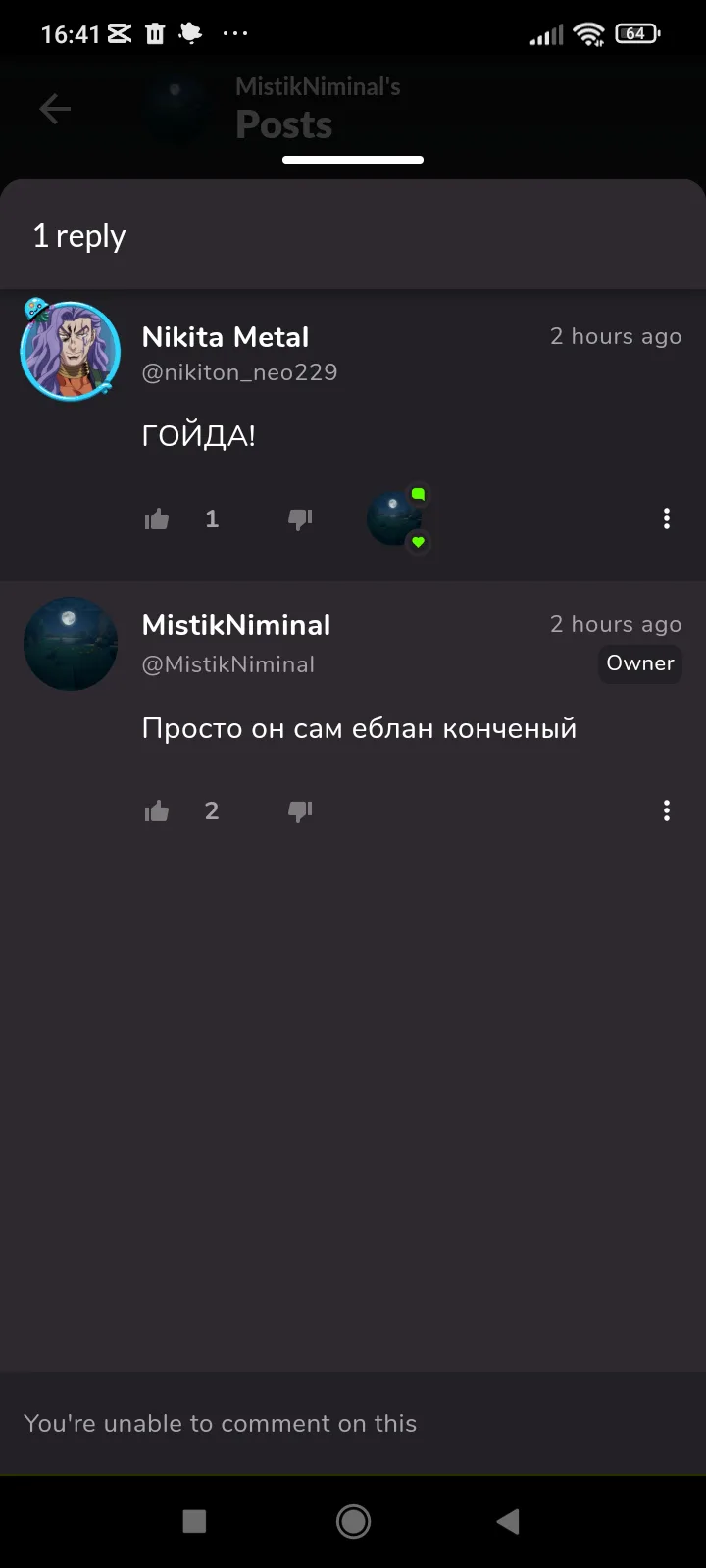Open options menu for Nikita Metal's comment
Image resolution: width=706 pixels, height=1568 pixels.
[x=667, y=518]
